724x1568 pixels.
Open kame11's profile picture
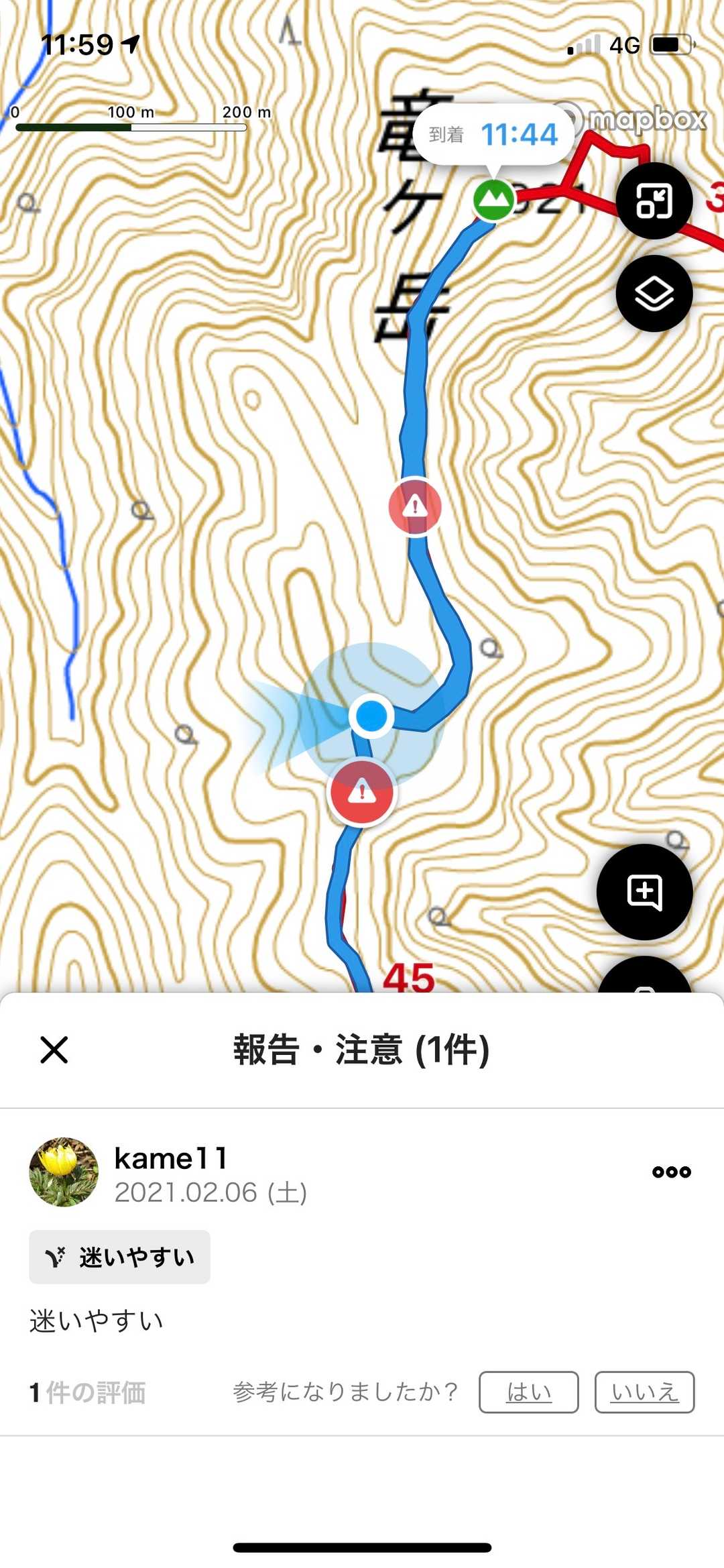[64, 1172]
